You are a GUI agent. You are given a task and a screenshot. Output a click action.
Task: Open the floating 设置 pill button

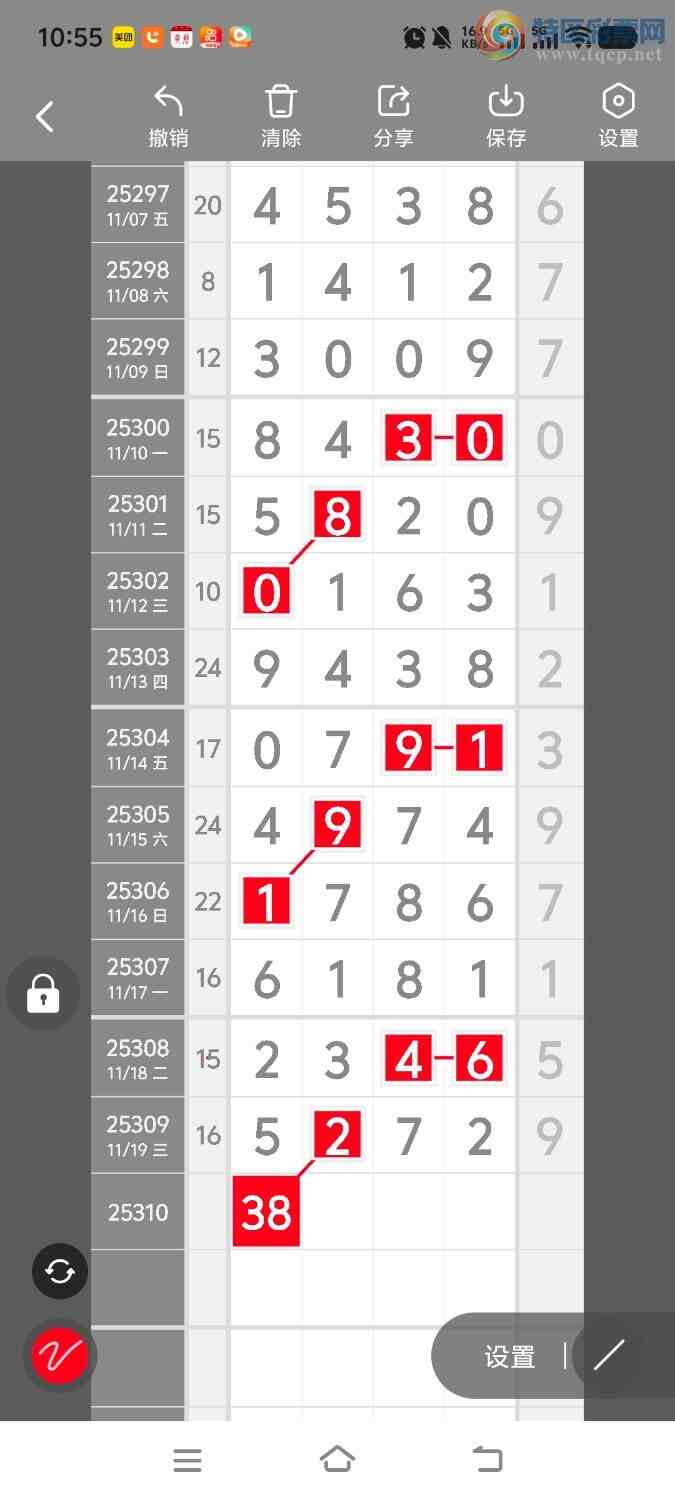click(x=510, y=1356)
